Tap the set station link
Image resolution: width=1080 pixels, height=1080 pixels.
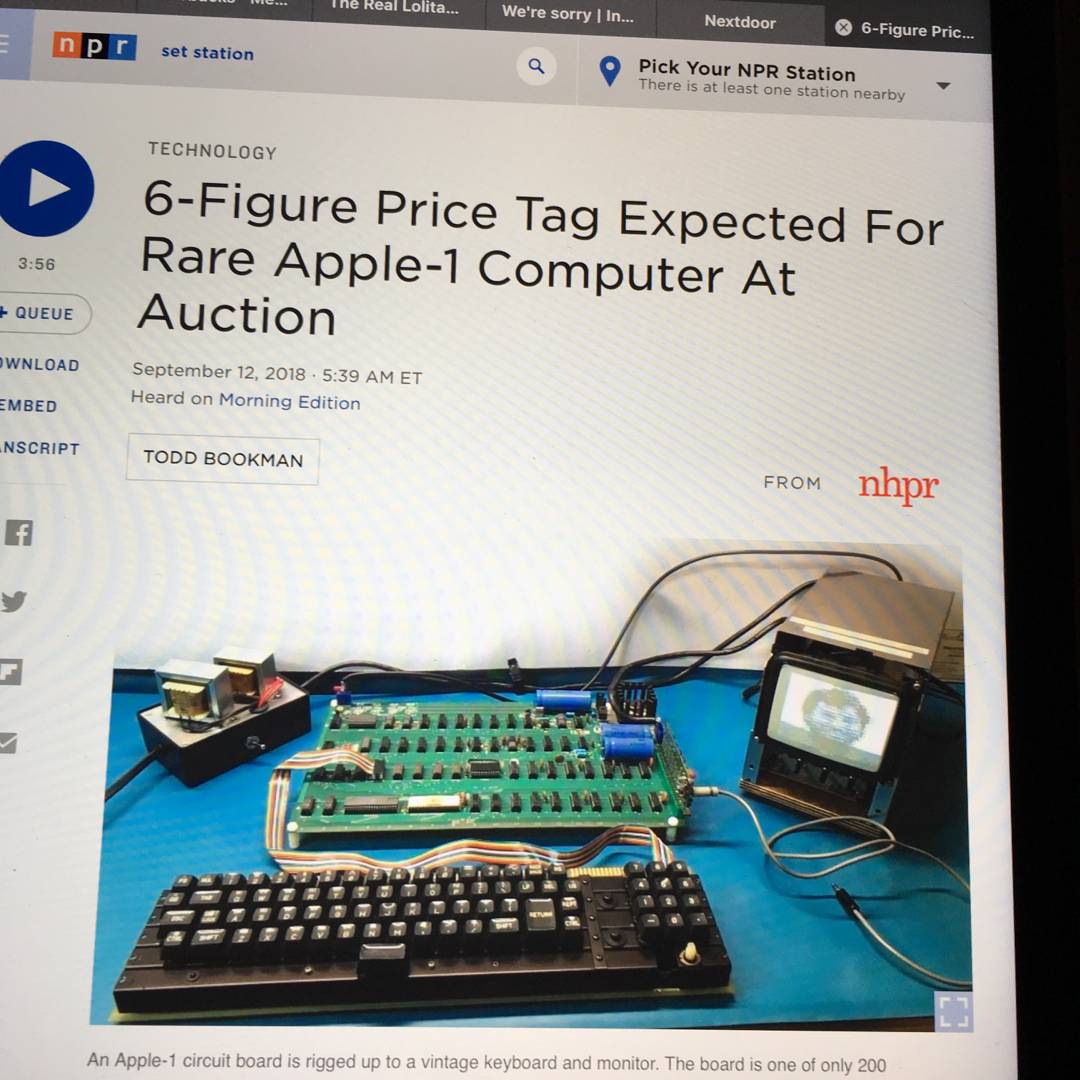(207, 53)
